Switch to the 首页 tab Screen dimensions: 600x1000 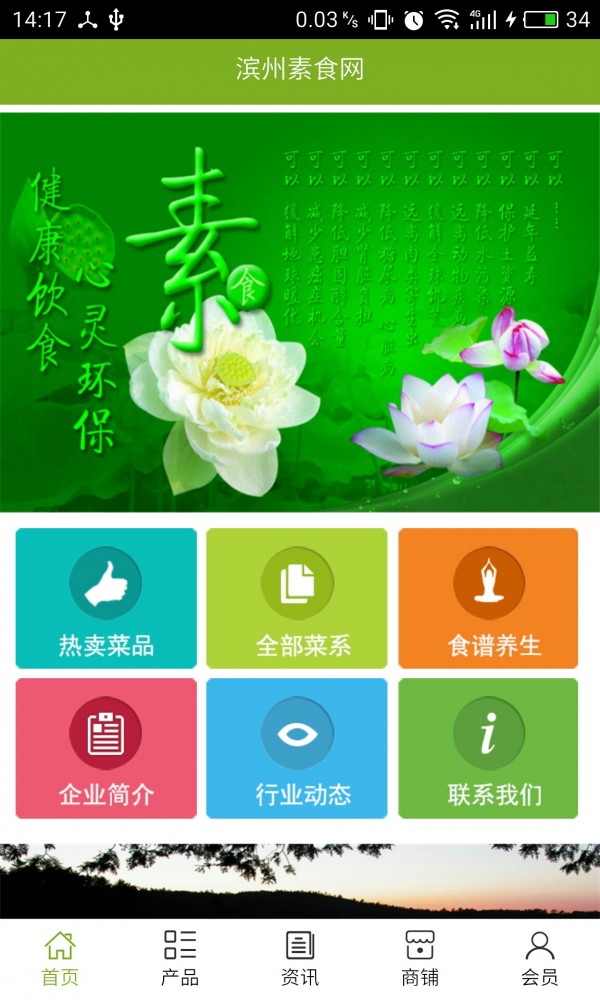point(60,958)
